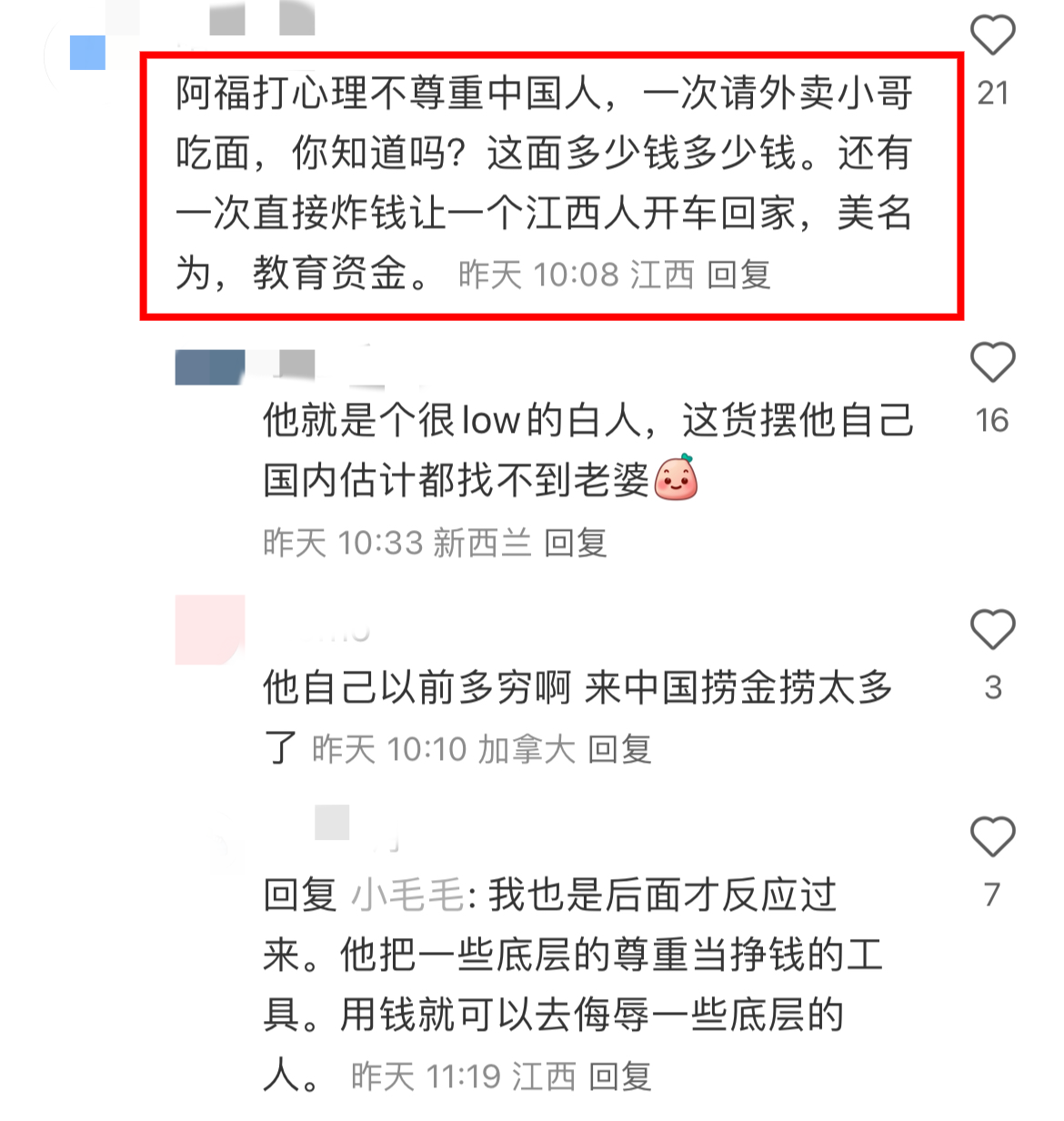Like the comment about 阿福 with 21 likes

coord(992,36)
